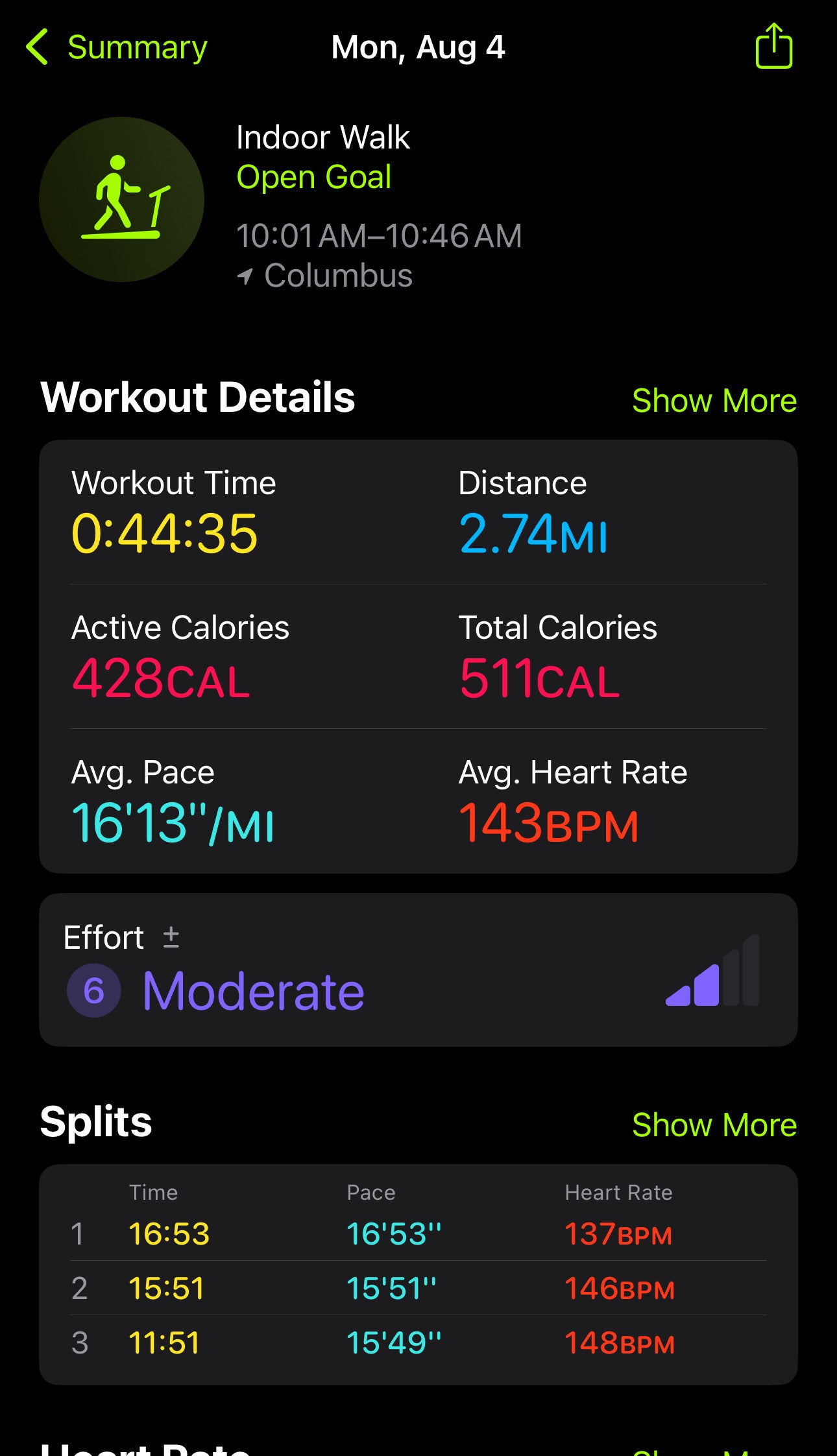Adjust effort rating with plus-minus icon
The width and height of the screenshot is (837, 1456).
171,937
